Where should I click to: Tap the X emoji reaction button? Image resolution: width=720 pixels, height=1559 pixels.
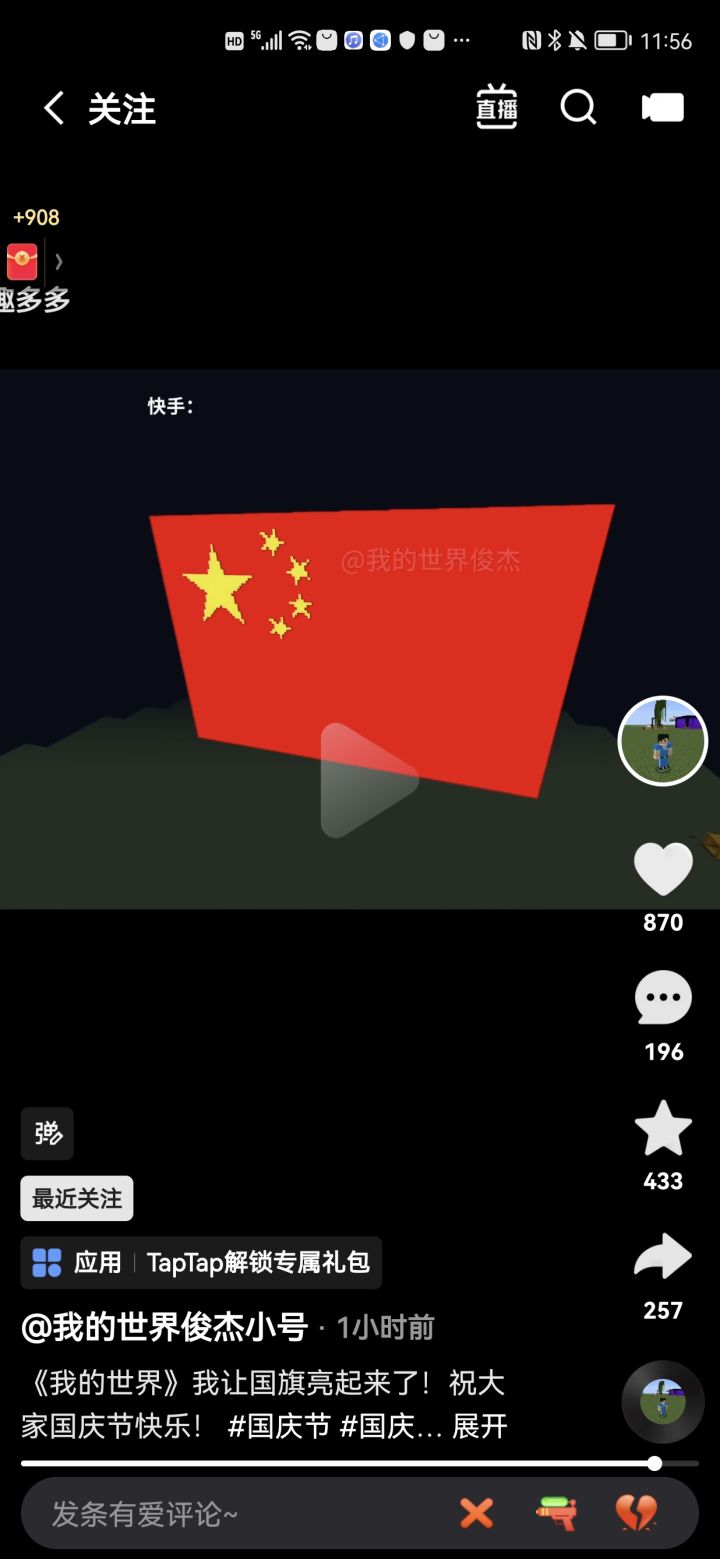[x=476, y=1513]
